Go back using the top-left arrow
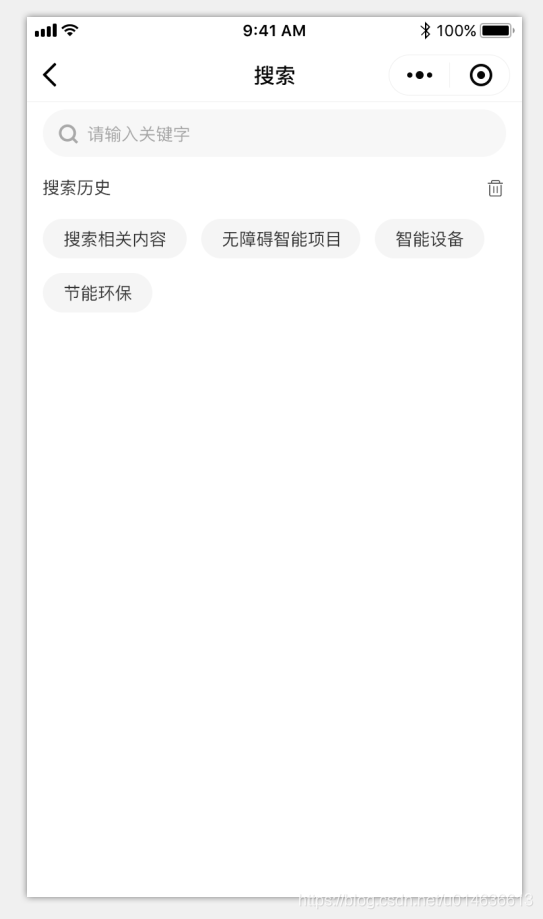The width and height of the screenshot is (543, 919). pos(50,75)
